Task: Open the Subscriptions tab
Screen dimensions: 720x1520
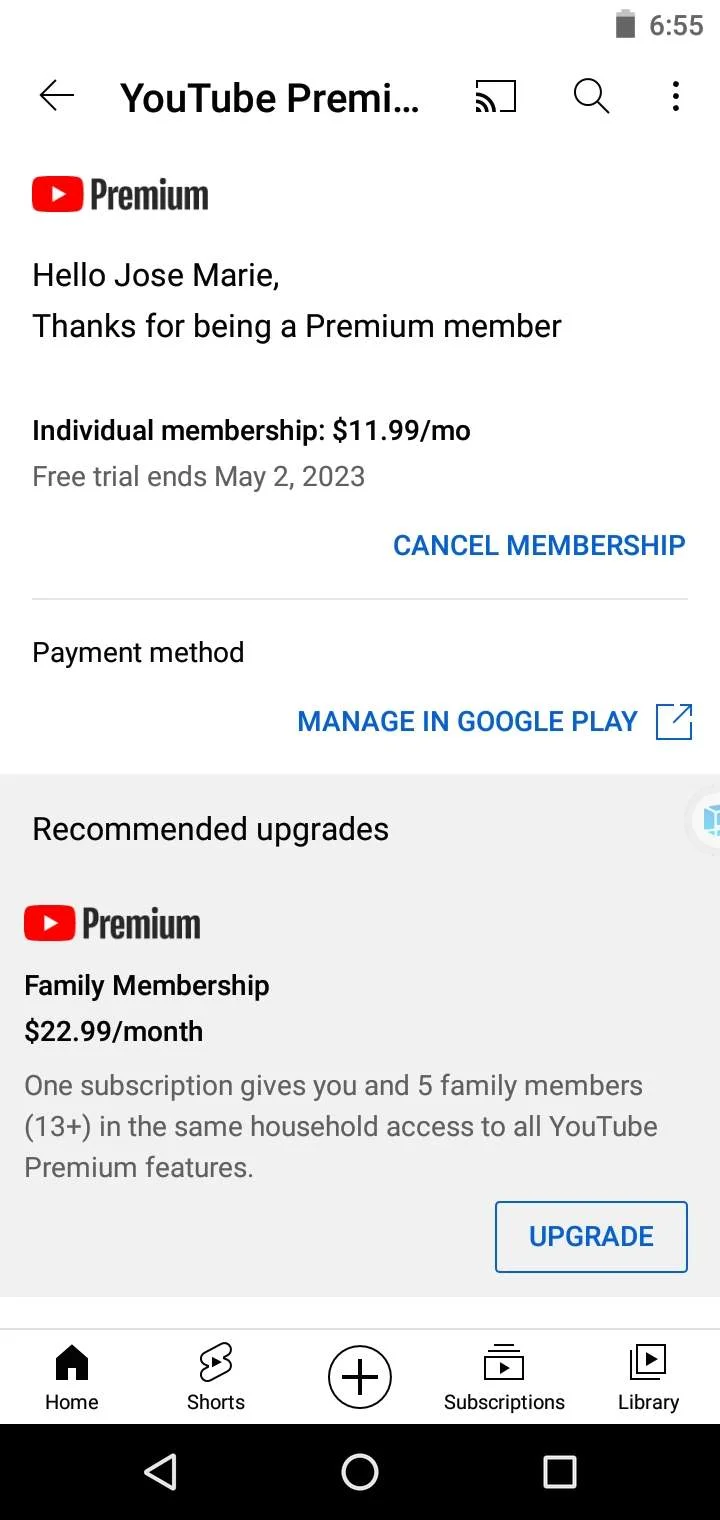Action: coord(504,1377)
